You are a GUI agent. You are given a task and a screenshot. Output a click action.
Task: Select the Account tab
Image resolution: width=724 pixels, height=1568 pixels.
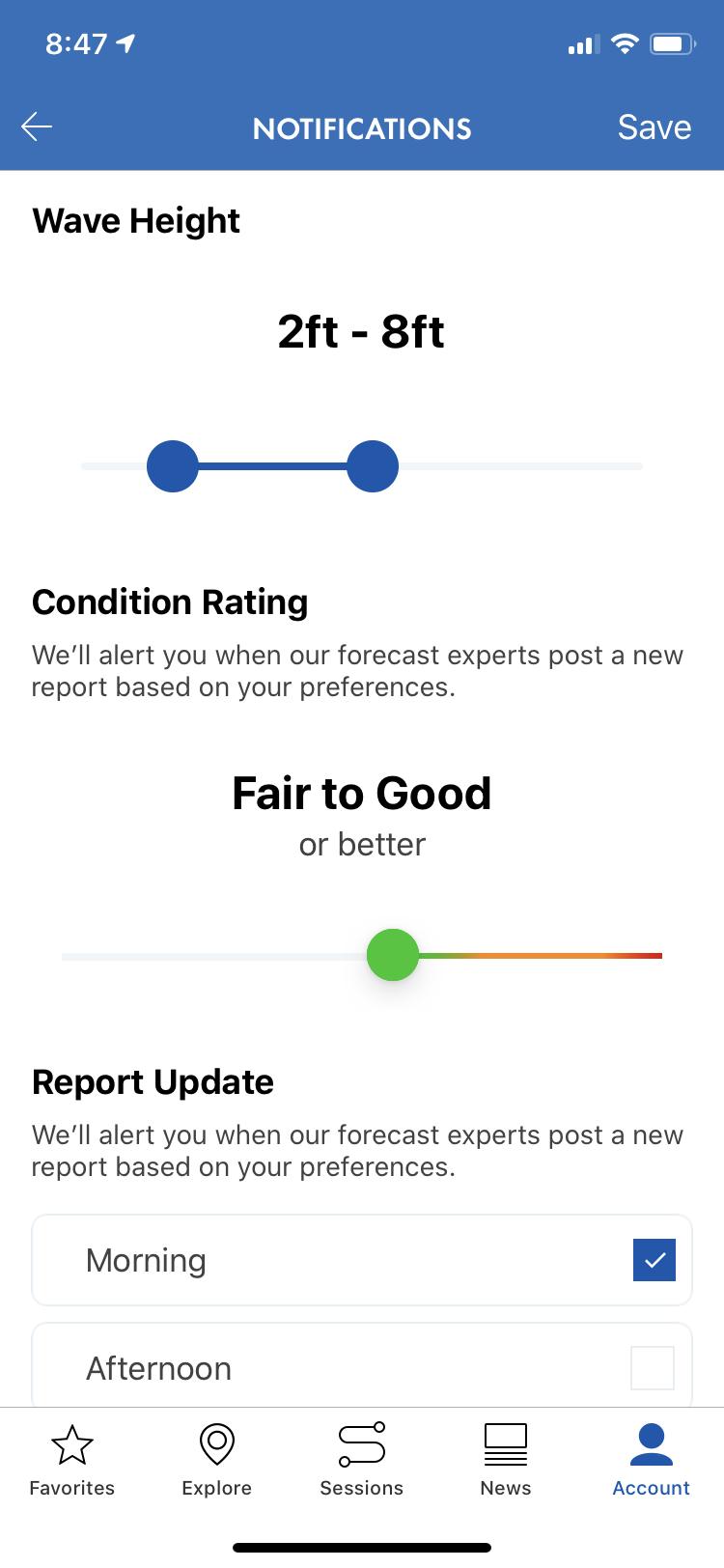click(x=652, y=1460)
